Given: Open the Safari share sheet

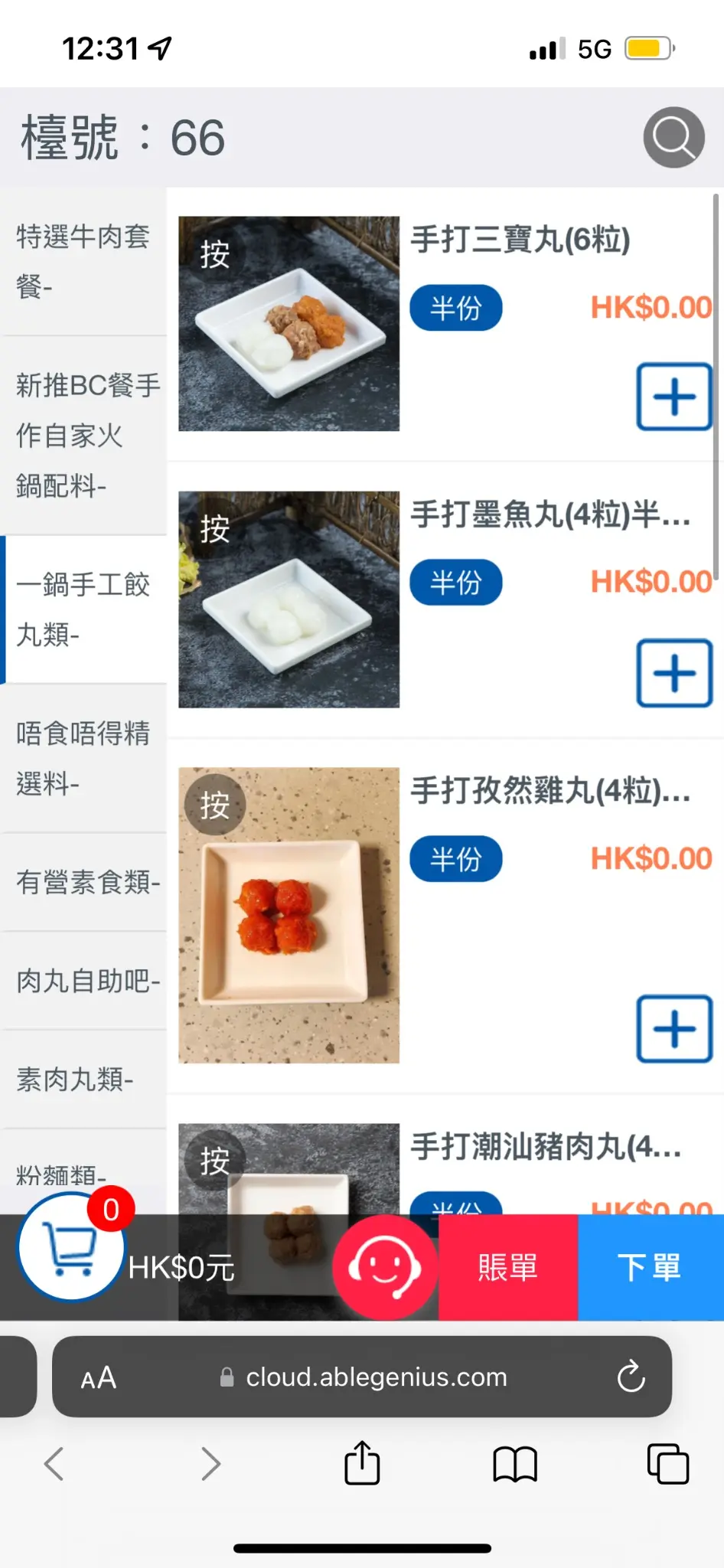Looking at the screenshot, I should [x=362, y=1463].
